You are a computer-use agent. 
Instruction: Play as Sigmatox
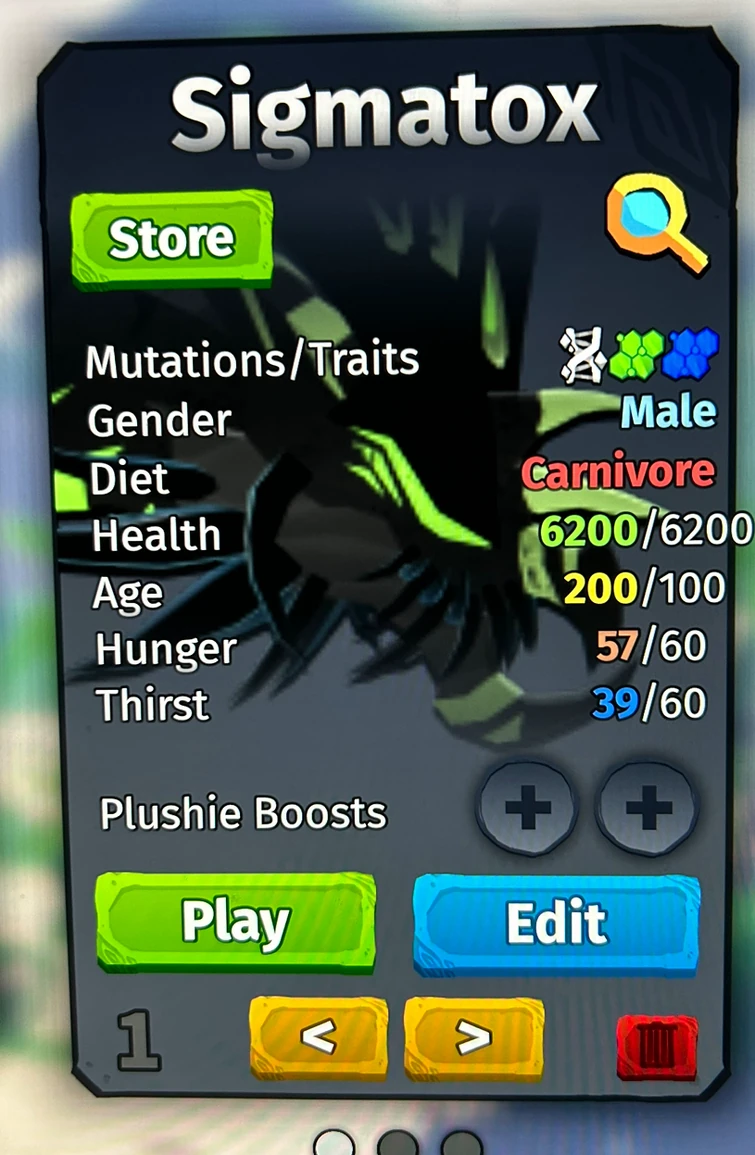(x=236, y=921)
